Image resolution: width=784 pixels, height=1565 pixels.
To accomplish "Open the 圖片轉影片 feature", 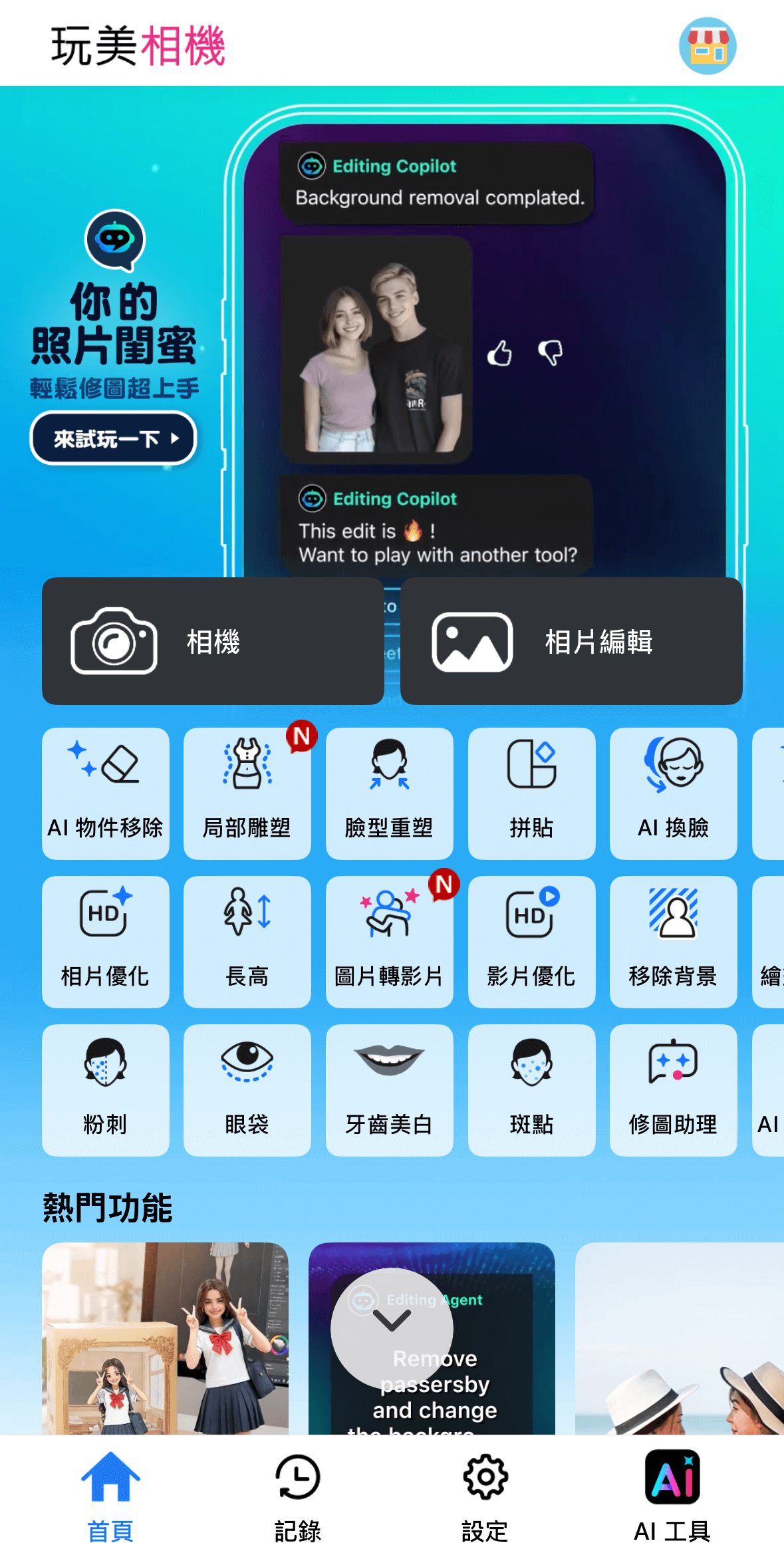I will (389, 941).
